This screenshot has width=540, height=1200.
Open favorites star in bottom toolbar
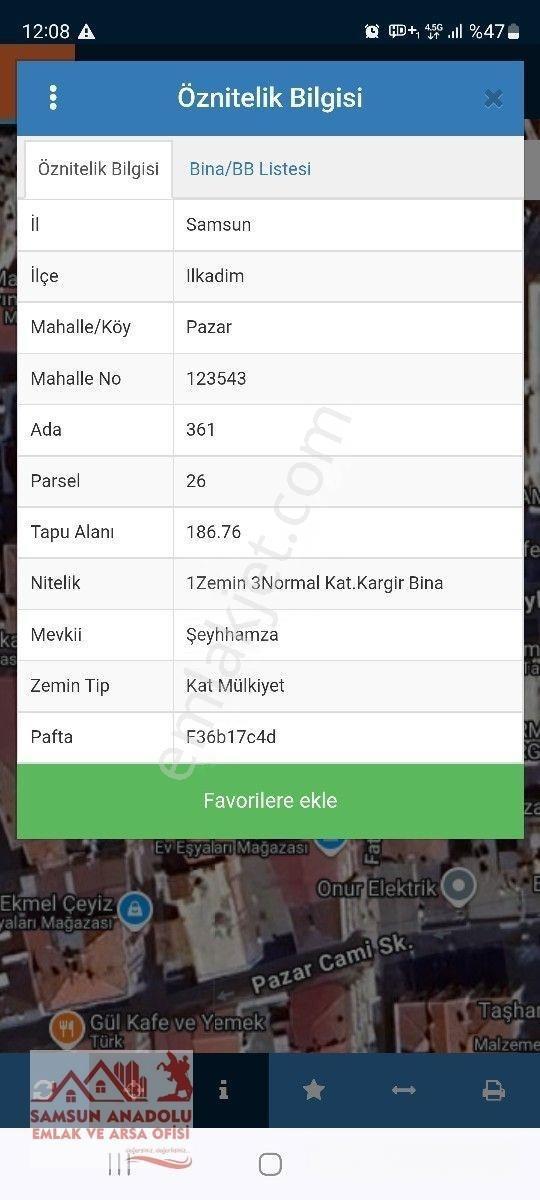pyautogui.click(x=314, y=1090)
